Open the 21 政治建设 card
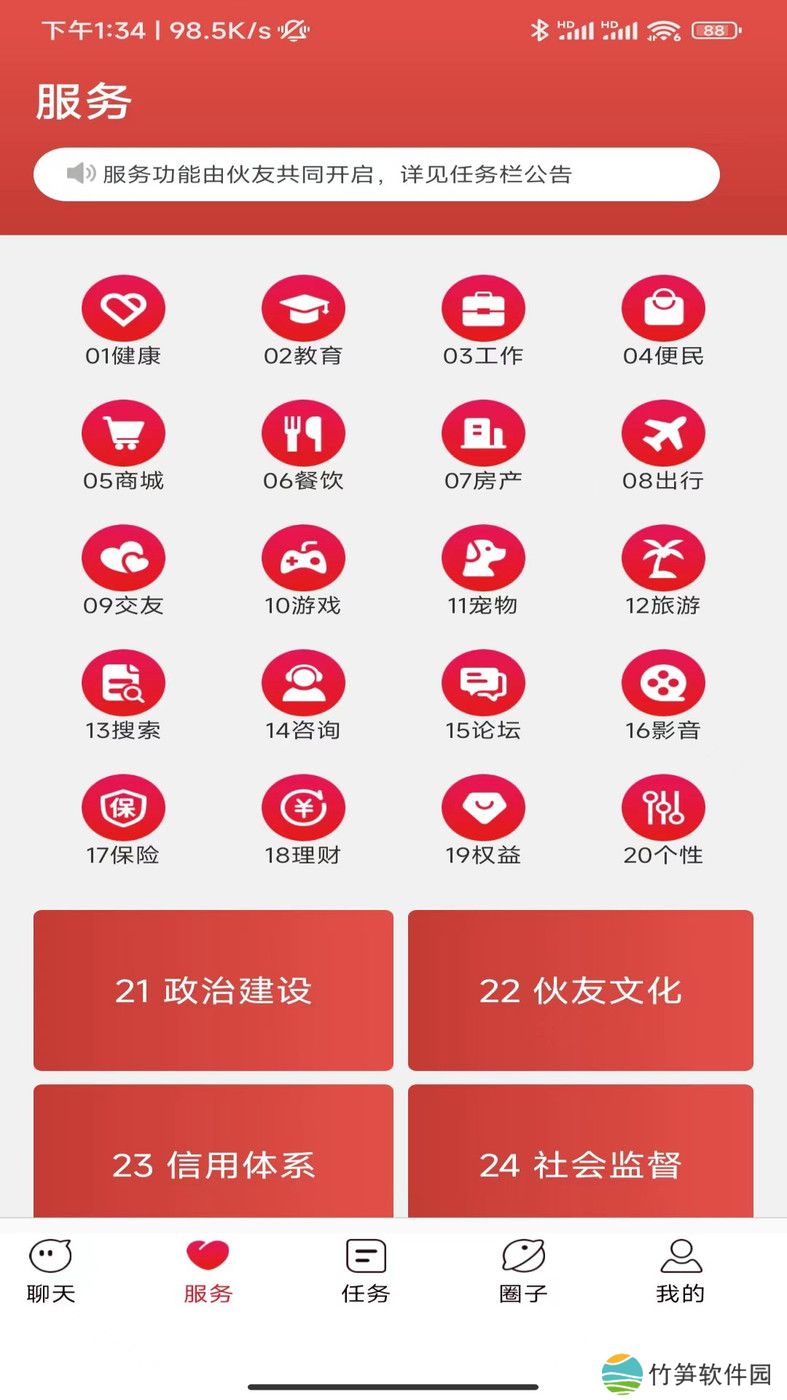Viewport: 787px width, 1400px height. pos(213,990)
